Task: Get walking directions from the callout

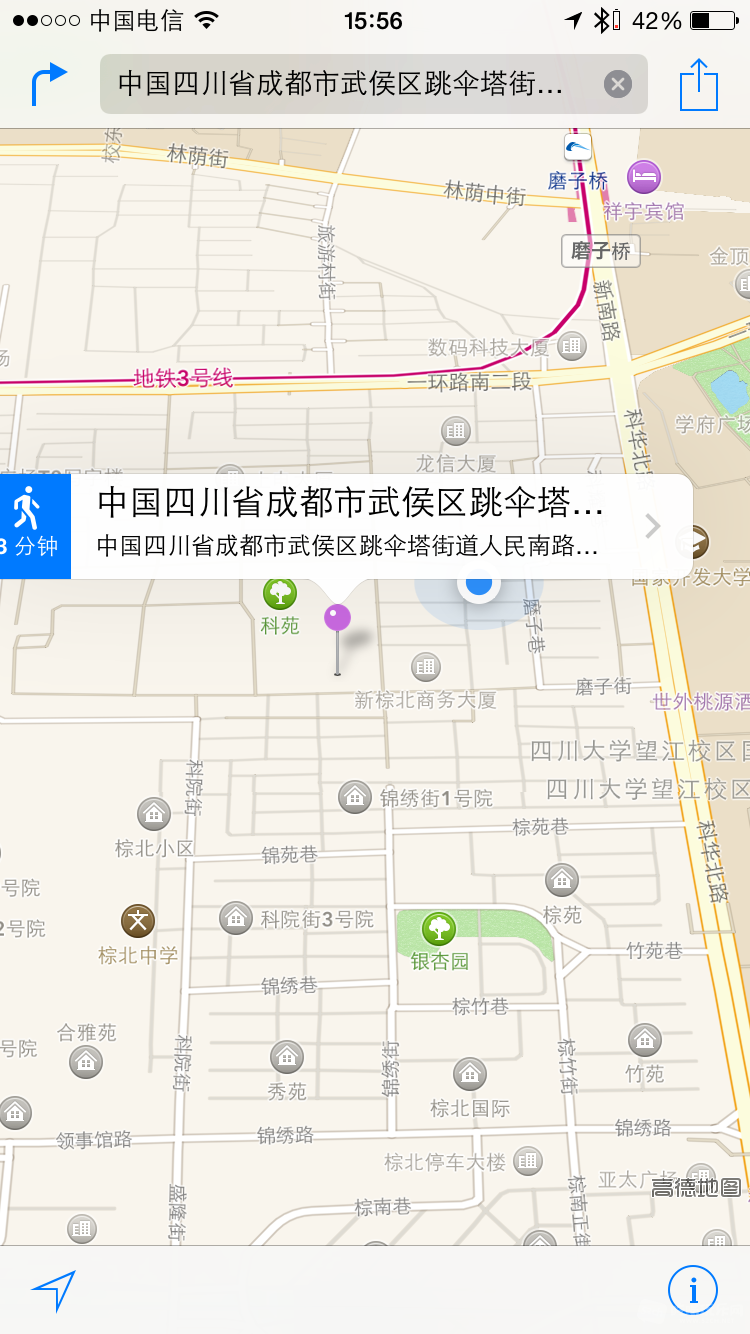Action: tap(34, 526)
